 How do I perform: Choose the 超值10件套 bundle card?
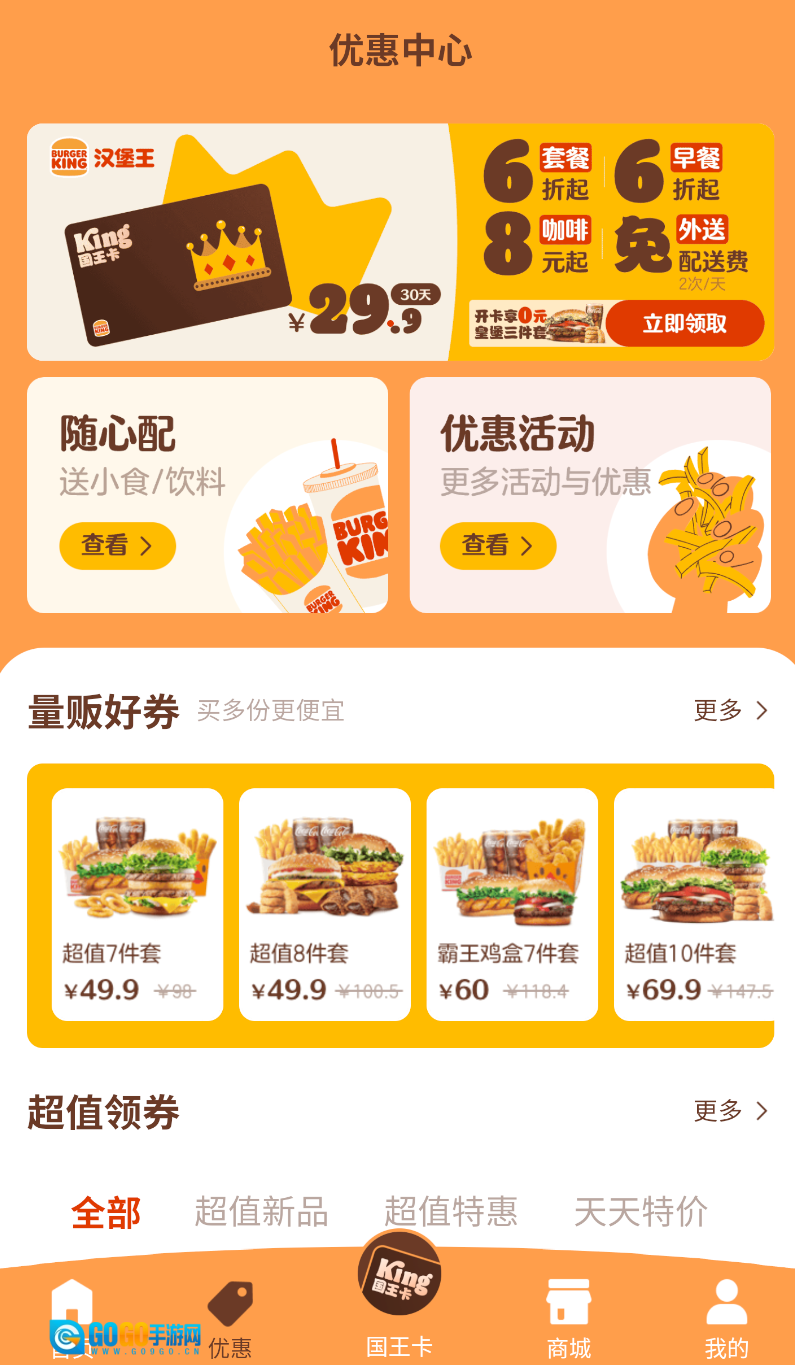[694, 904]
